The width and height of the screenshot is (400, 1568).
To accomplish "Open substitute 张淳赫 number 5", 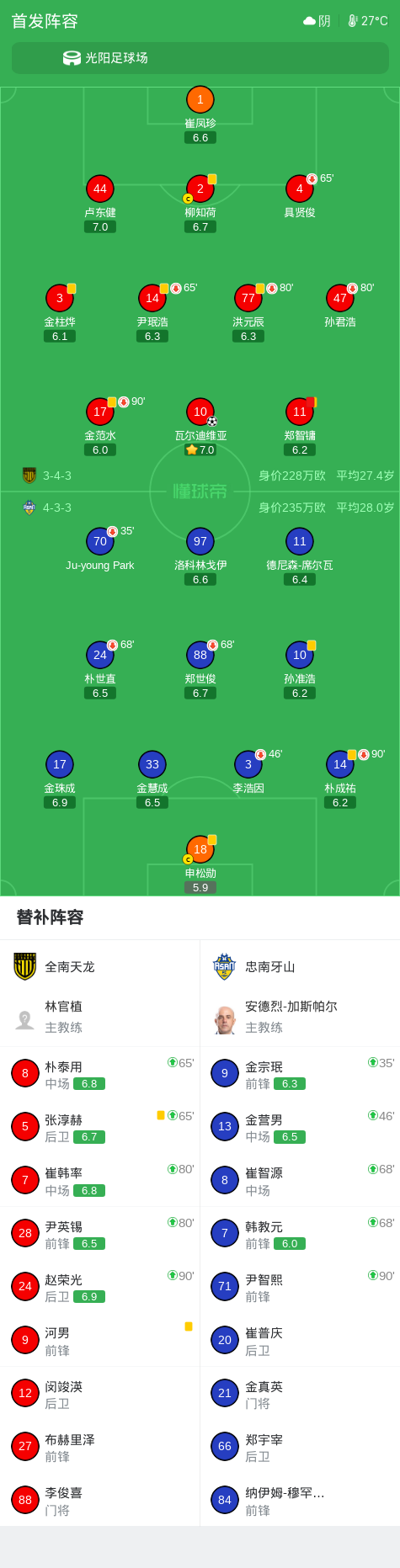I will click(x=99, y=1126).
